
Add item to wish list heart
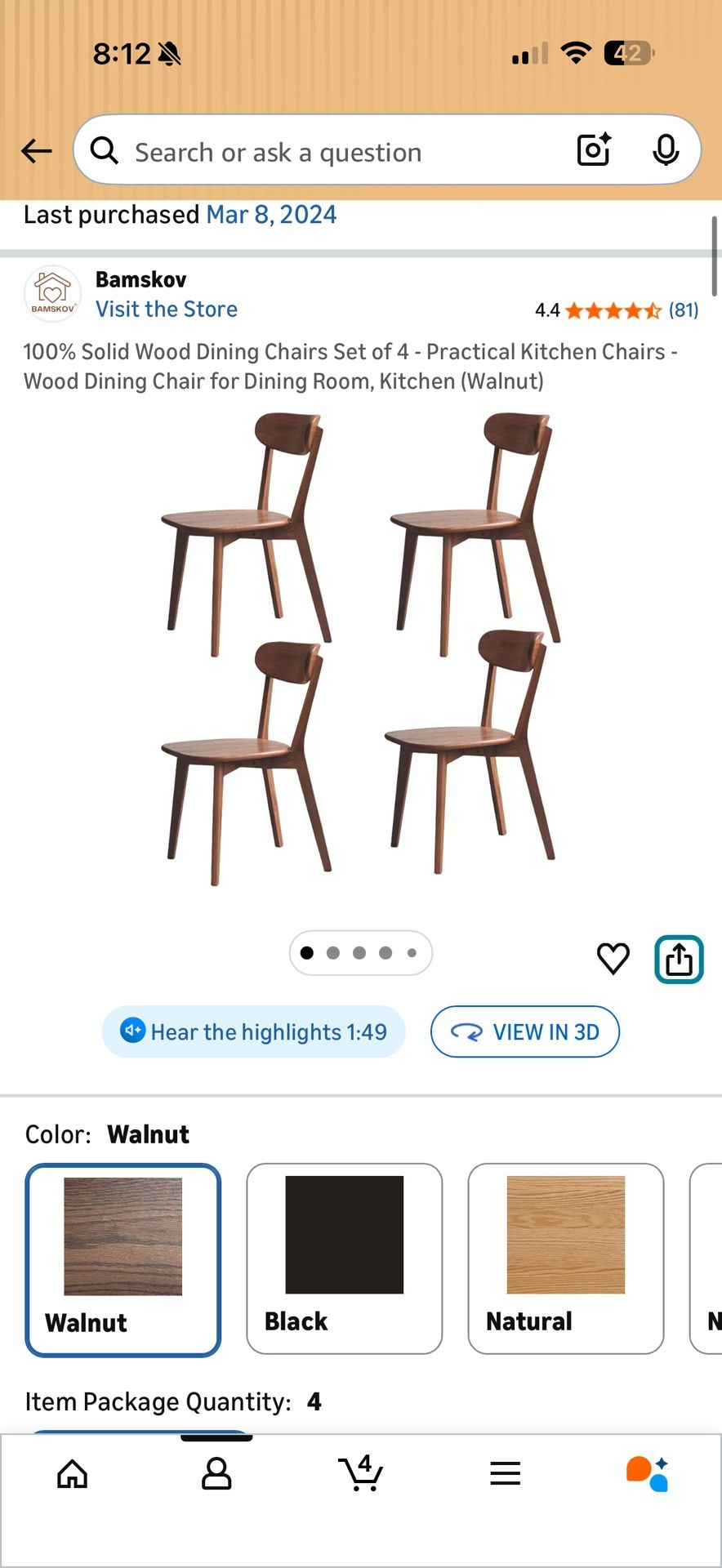[613, 958]
